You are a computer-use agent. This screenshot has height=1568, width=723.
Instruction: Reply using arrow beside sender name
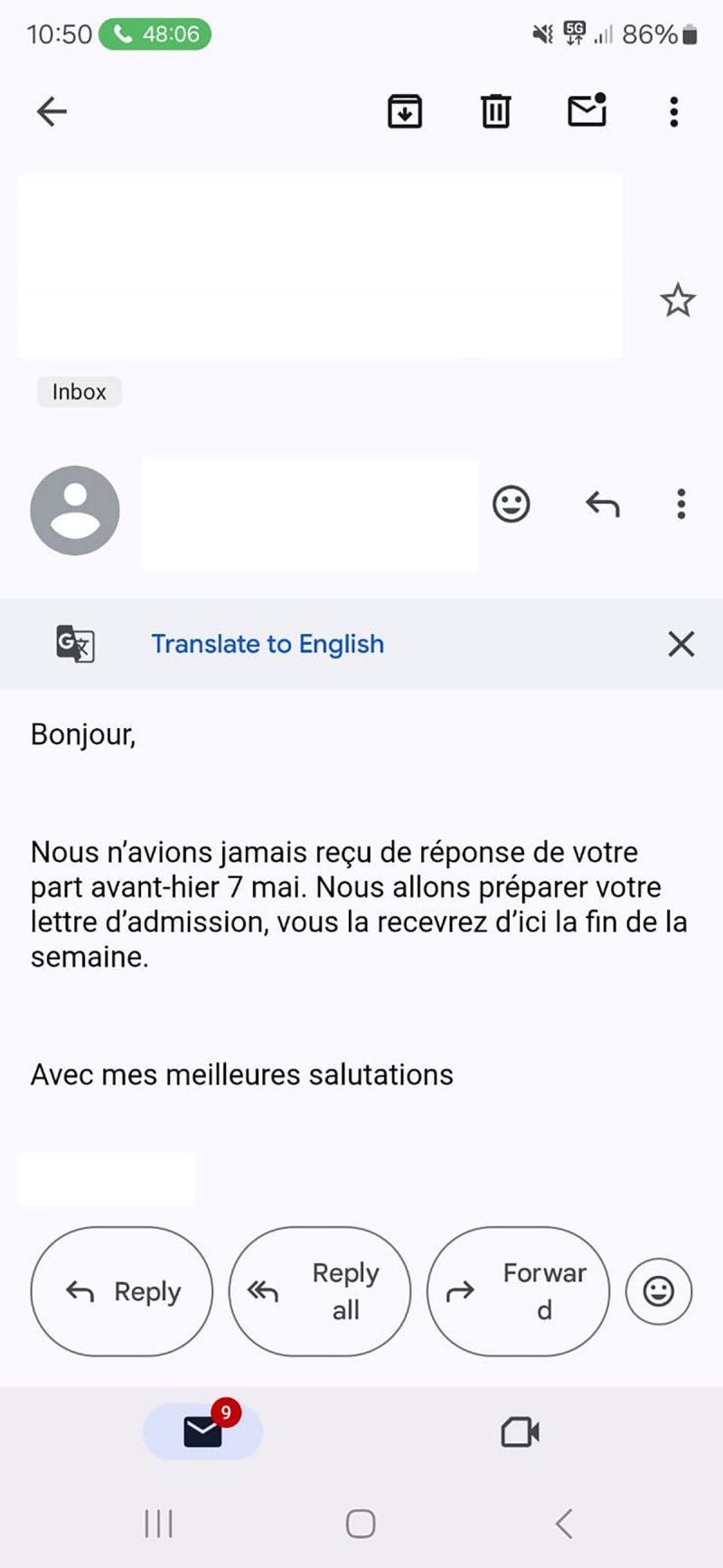coord(602,504)
